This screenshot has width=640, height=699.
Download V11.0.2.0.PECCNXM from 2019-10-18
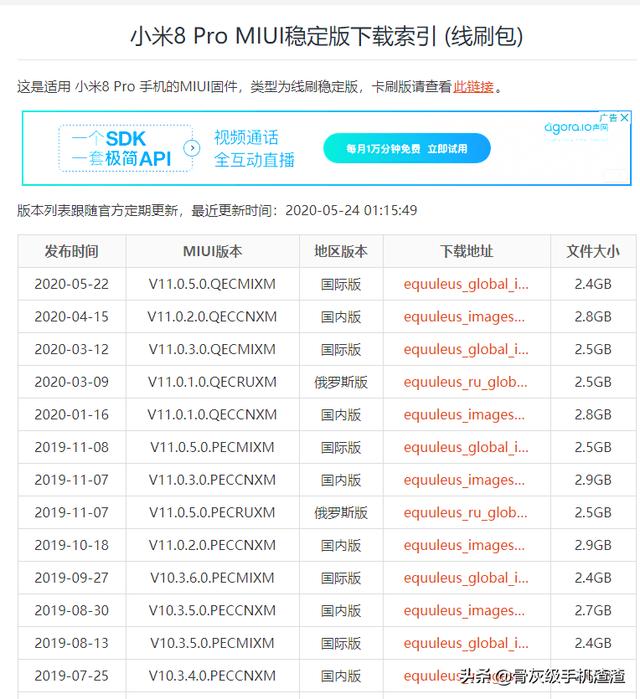(x=464, y=546)
